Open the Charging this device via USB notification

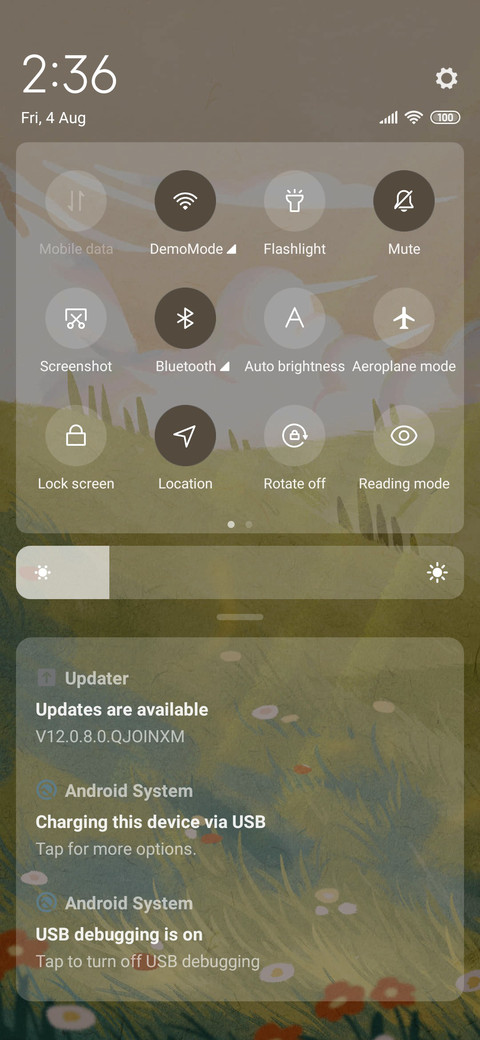[x=240, y=819]
